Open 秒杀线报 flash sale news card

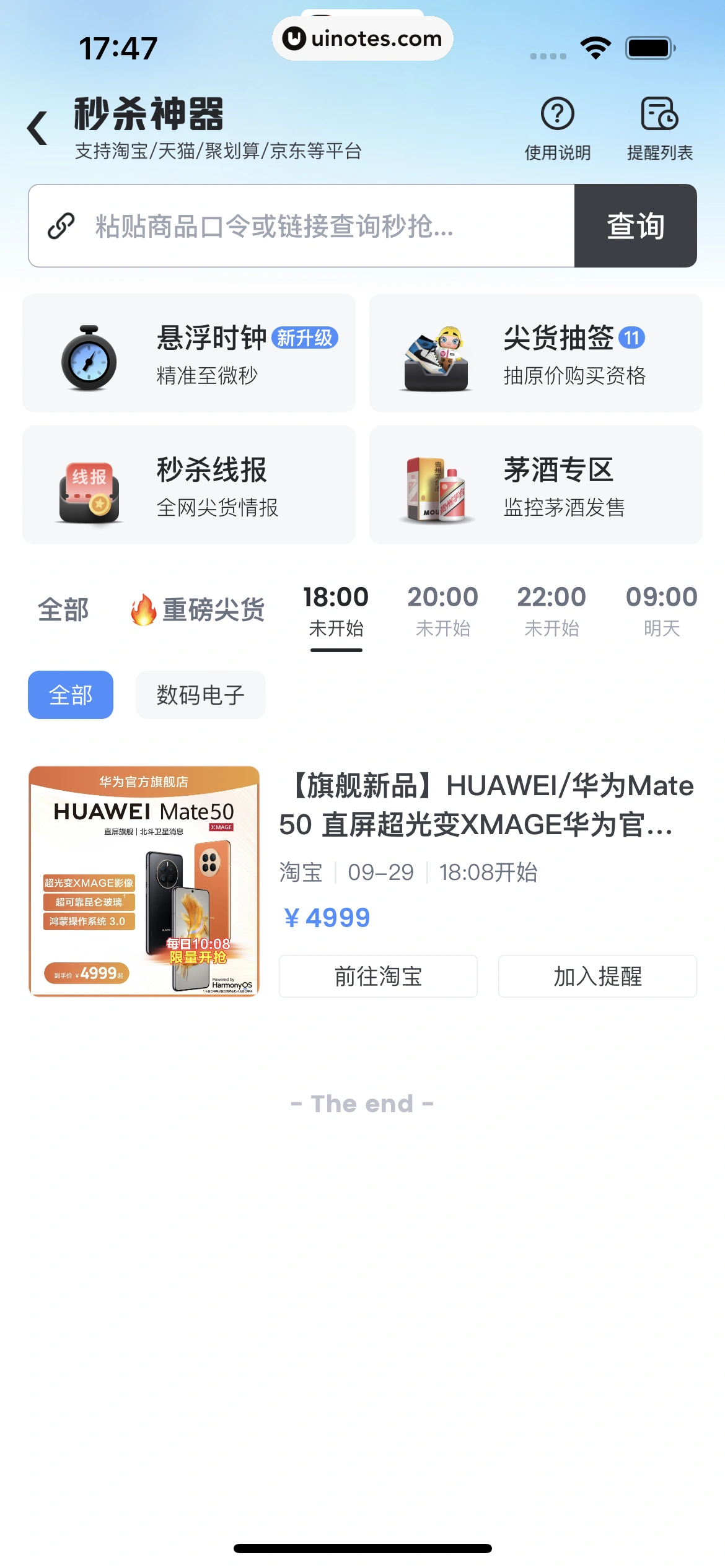click(189, 485)
